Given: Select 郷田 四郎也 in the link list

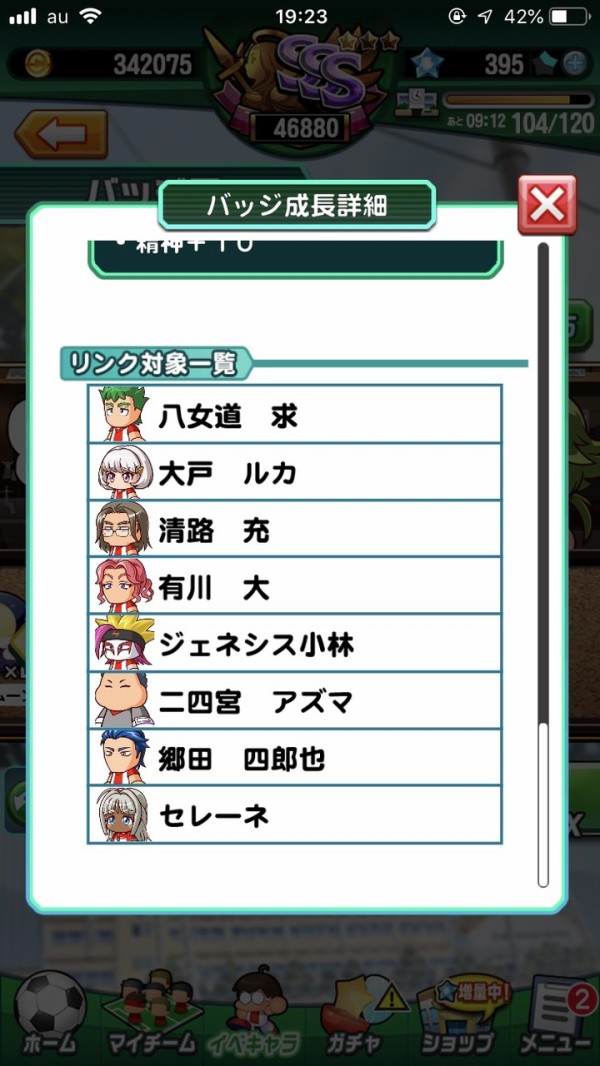Looking at the screenshot, I should 295,759.
